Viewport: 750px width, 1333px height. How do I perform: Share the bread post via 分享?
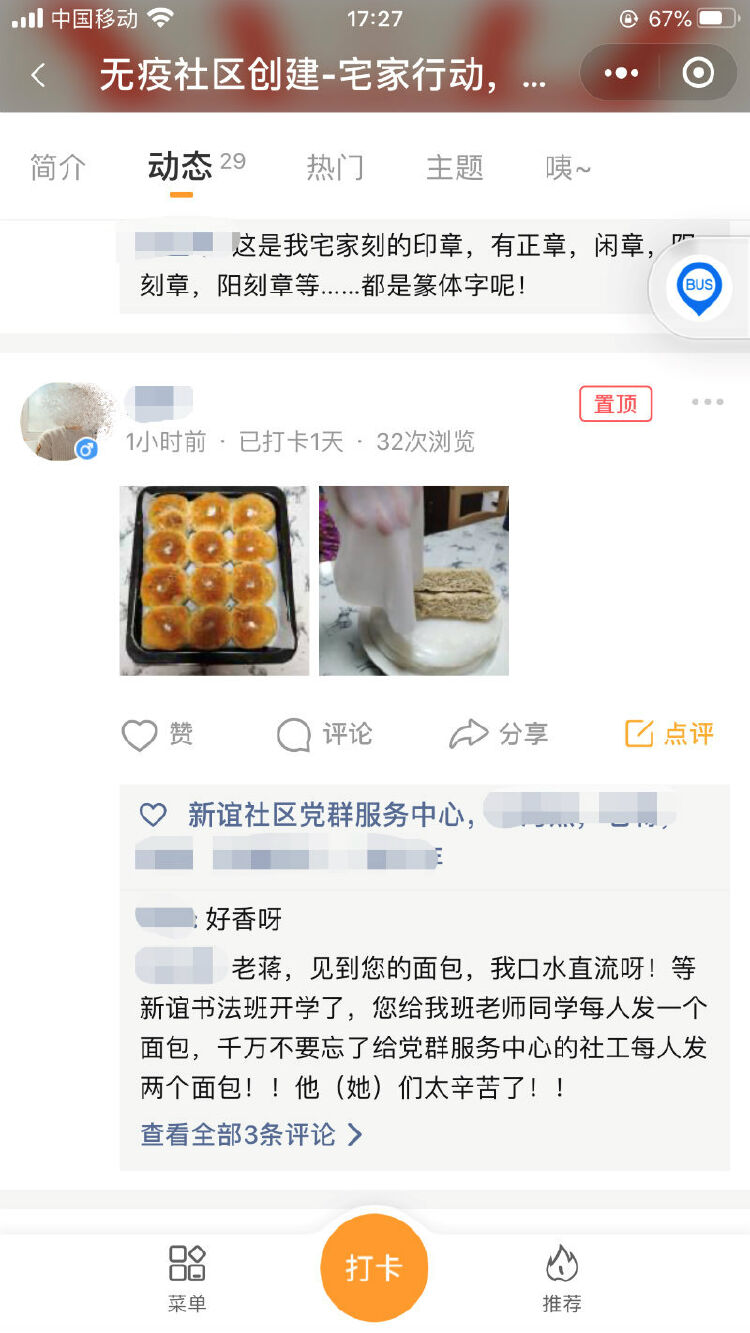point(498,735)
